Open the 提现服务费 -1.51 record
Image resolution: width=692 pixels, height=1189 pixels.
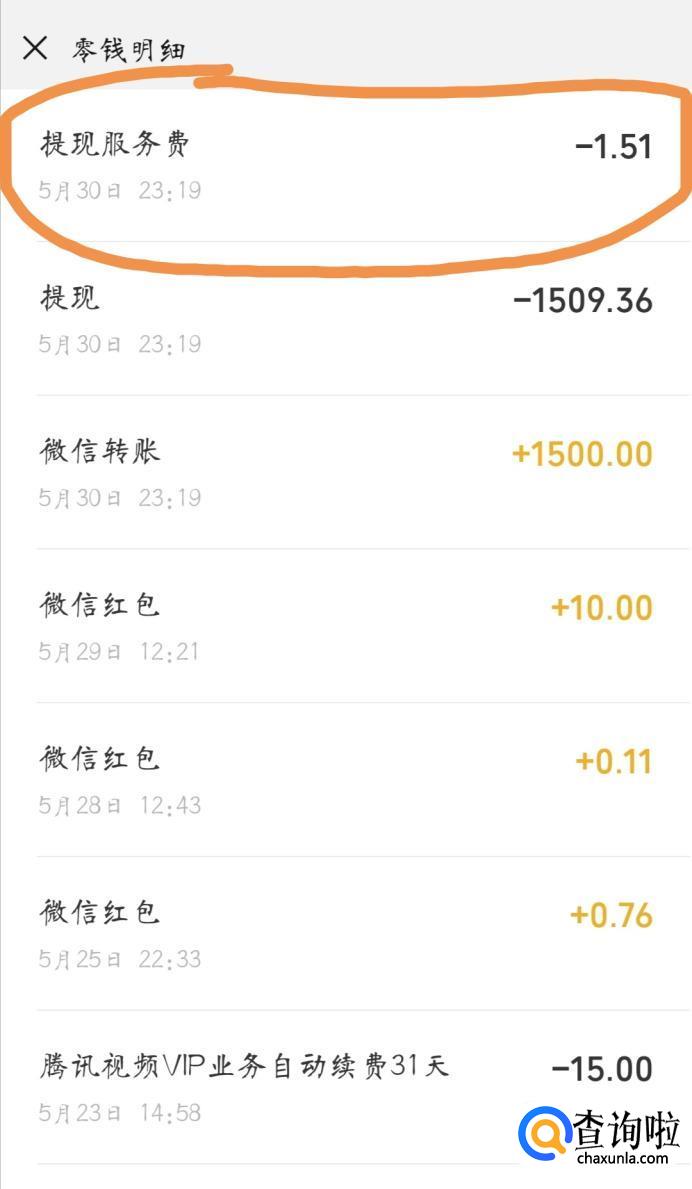click(x=345, y=164)
